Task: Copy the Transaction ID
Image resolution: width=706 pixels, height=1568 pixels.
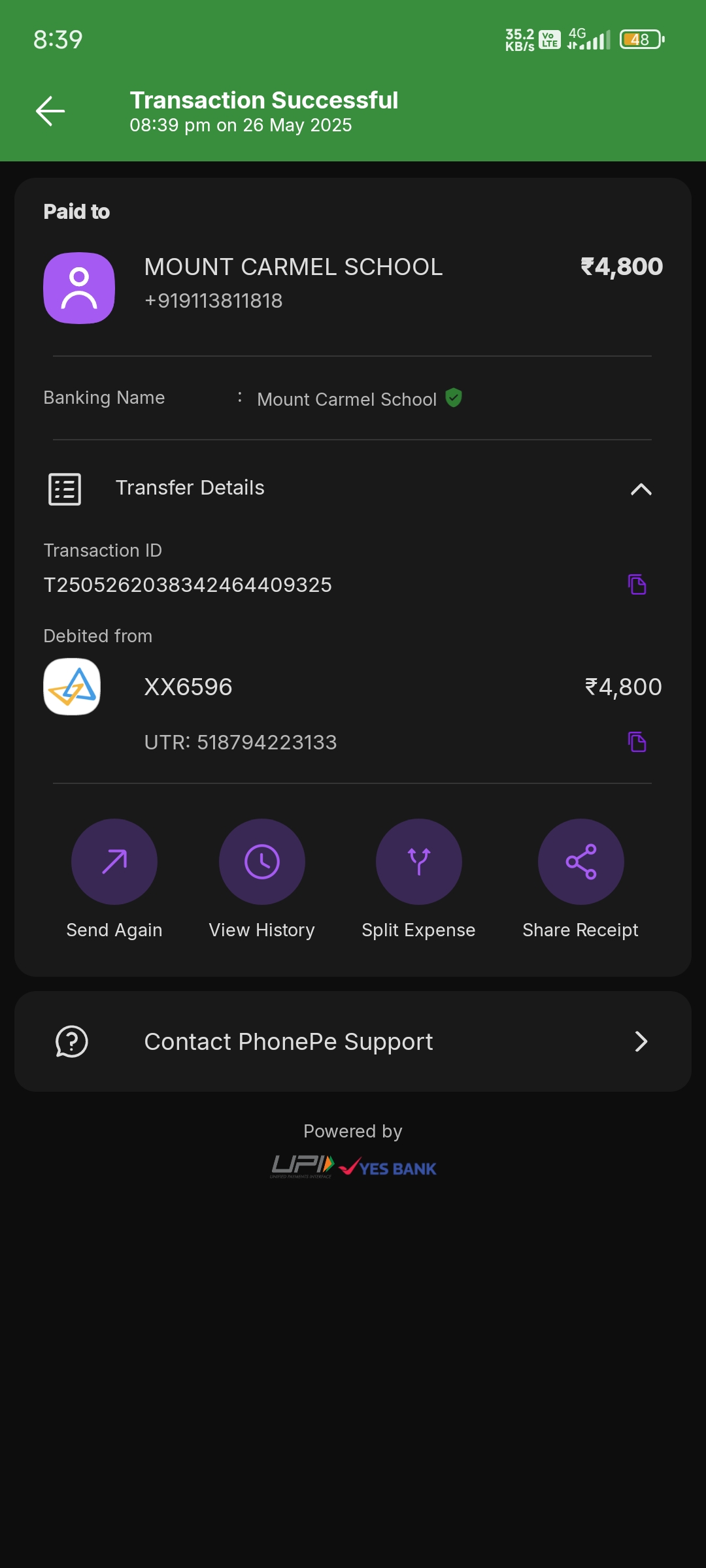Action: 637,584
